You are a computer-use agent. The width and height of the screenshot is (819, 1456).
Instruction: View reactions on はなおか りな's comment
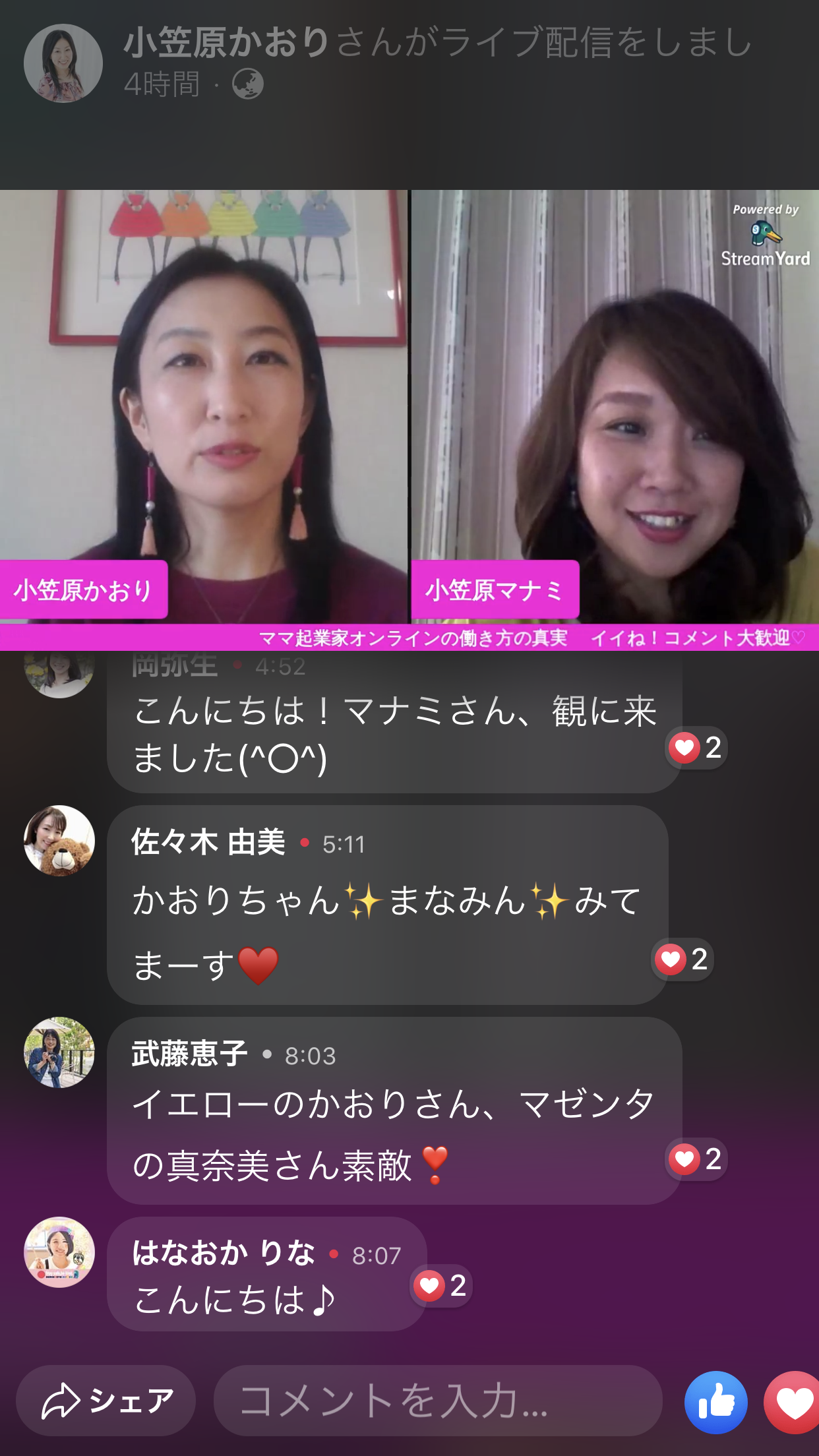pyautogui.click(x=441, y=1286)
